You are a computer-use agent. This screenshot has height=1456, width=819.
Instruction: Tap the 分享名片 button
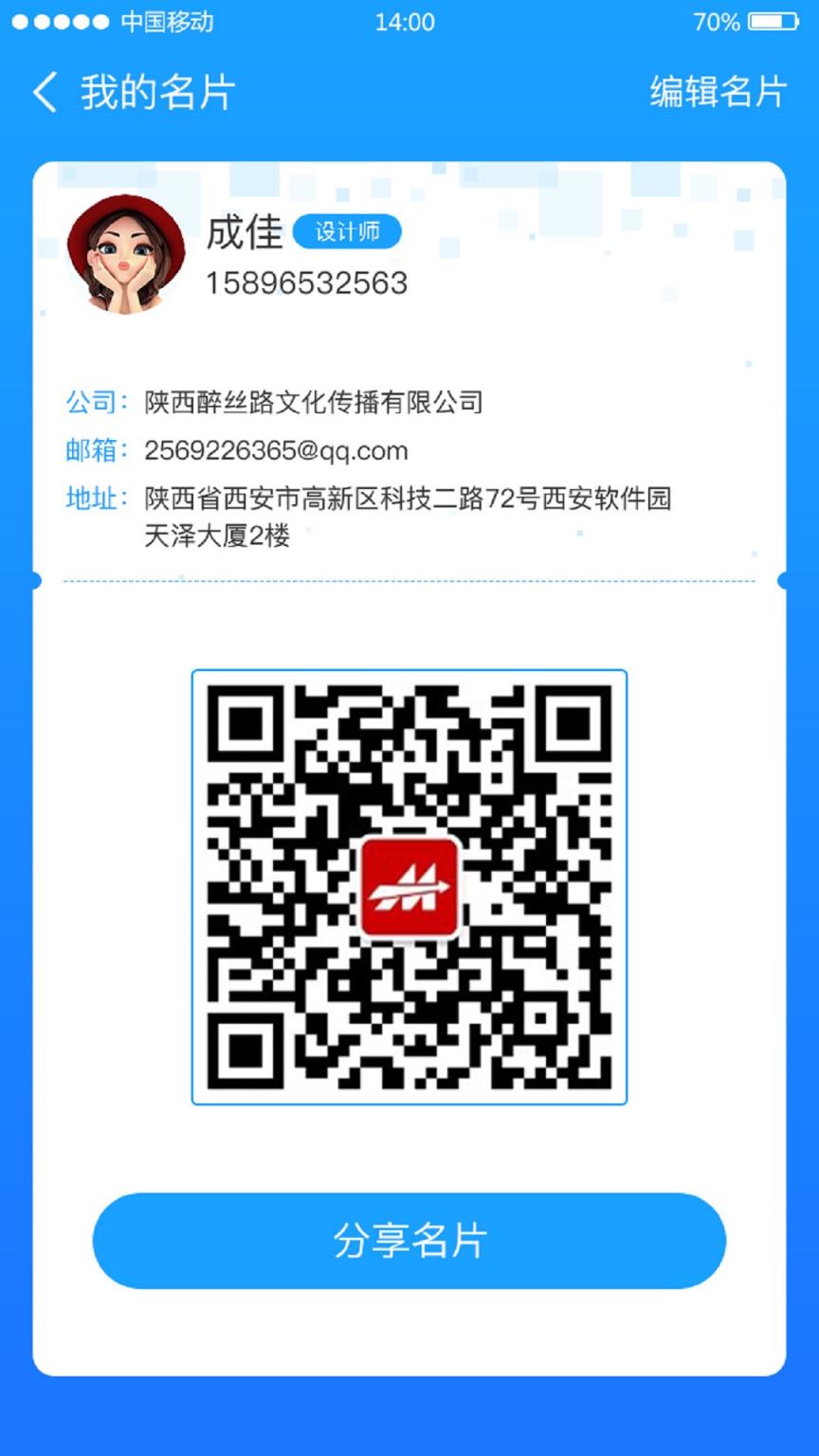tap(409, 1241)
